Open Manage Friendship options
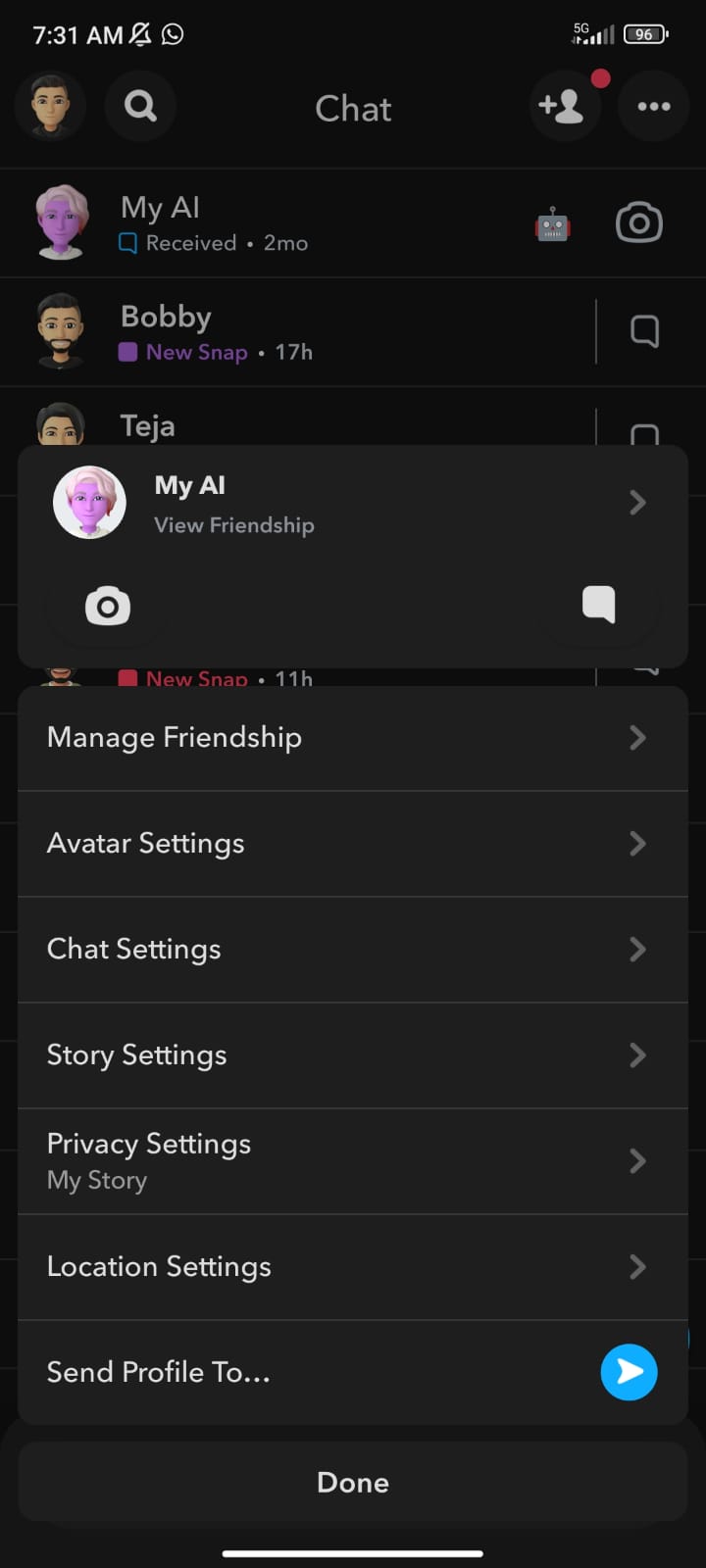 coord(352,738)
